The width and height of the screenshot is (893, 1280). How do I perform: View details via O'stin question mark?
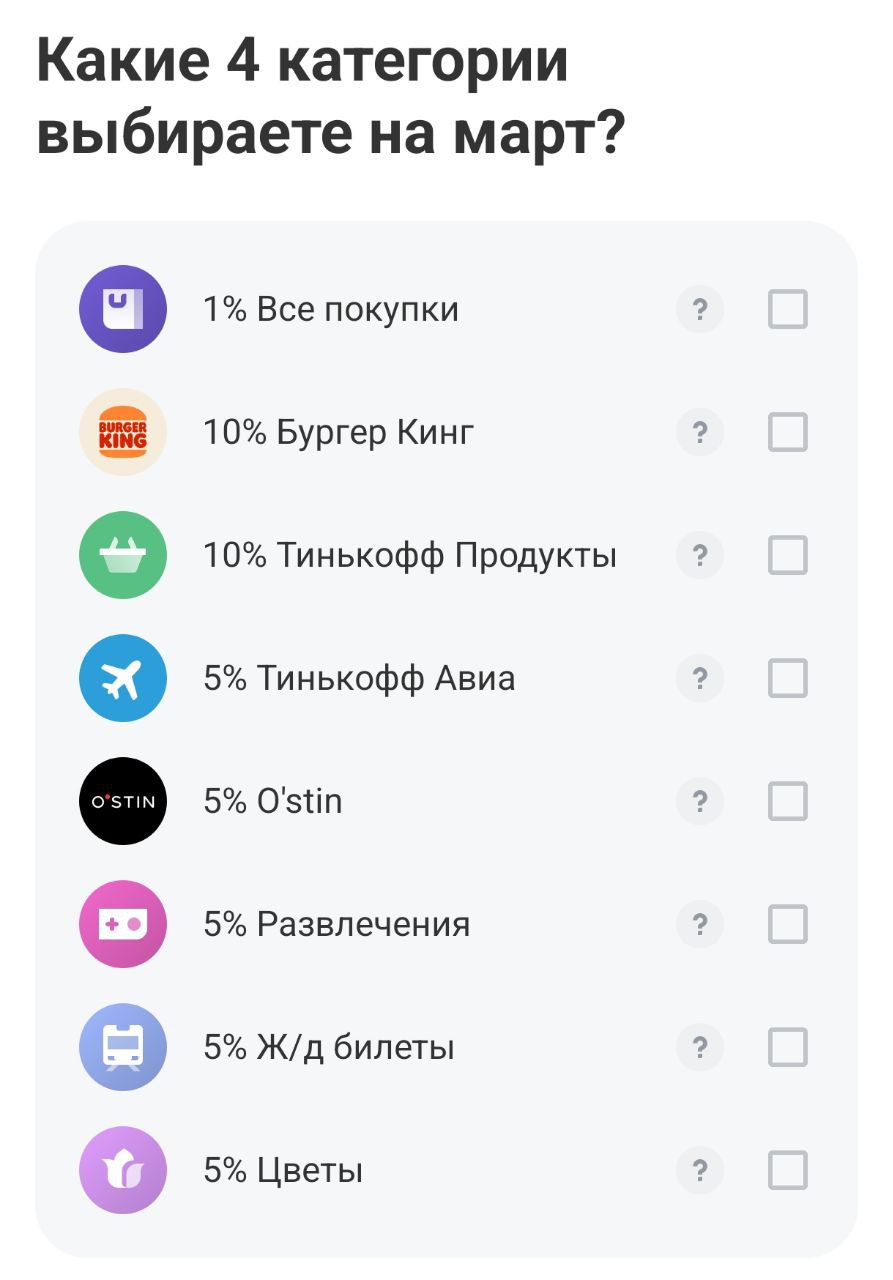[x=700, y=801]
